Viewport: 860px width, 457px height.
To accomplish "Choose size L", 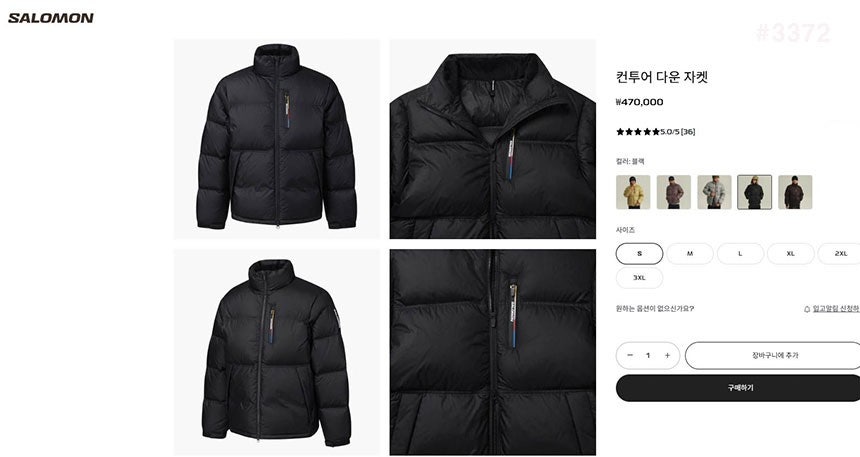I will pos(740,254).
